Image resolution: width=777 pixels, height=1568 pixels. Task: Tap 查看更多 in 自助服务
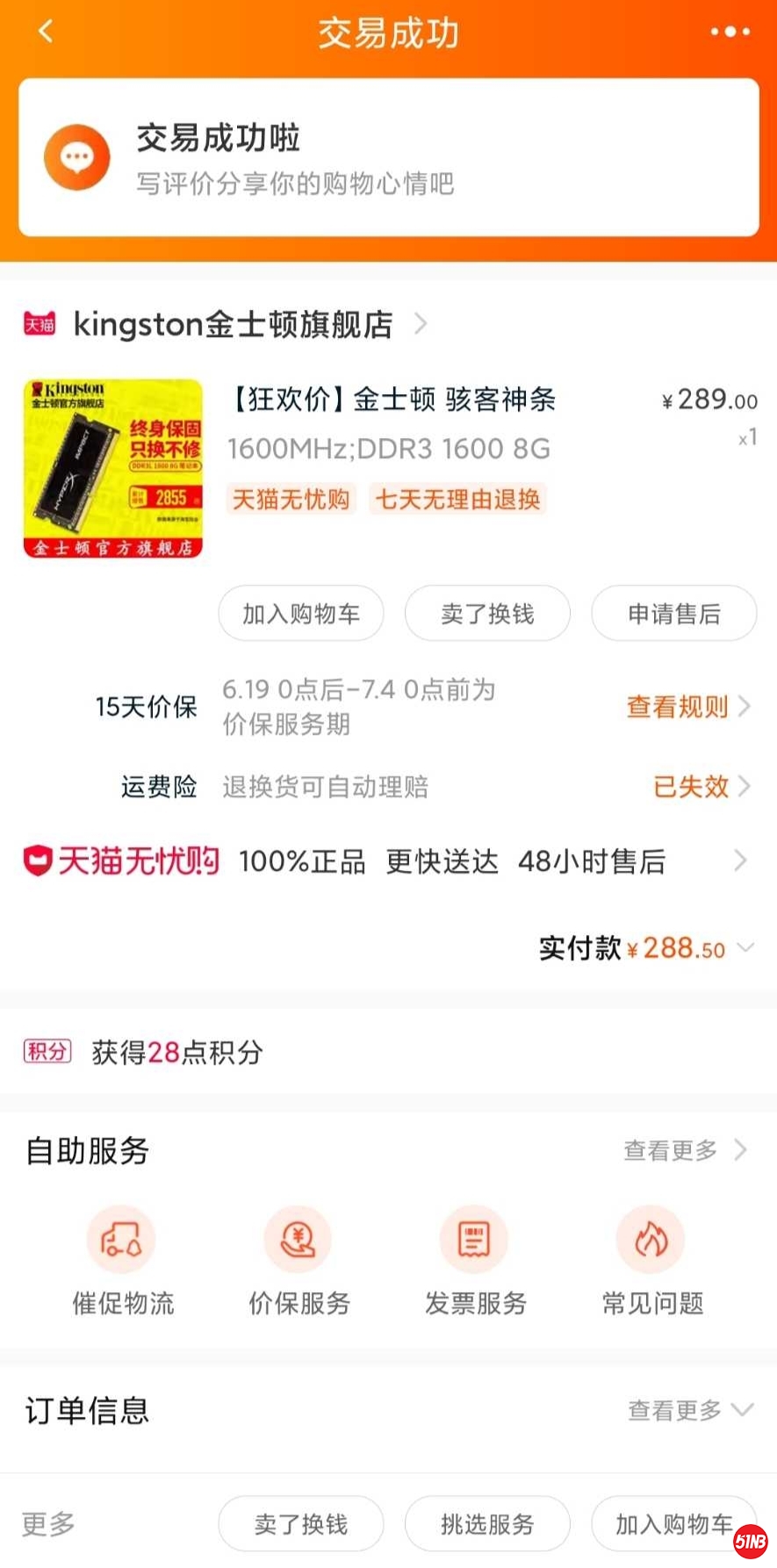685,1150
